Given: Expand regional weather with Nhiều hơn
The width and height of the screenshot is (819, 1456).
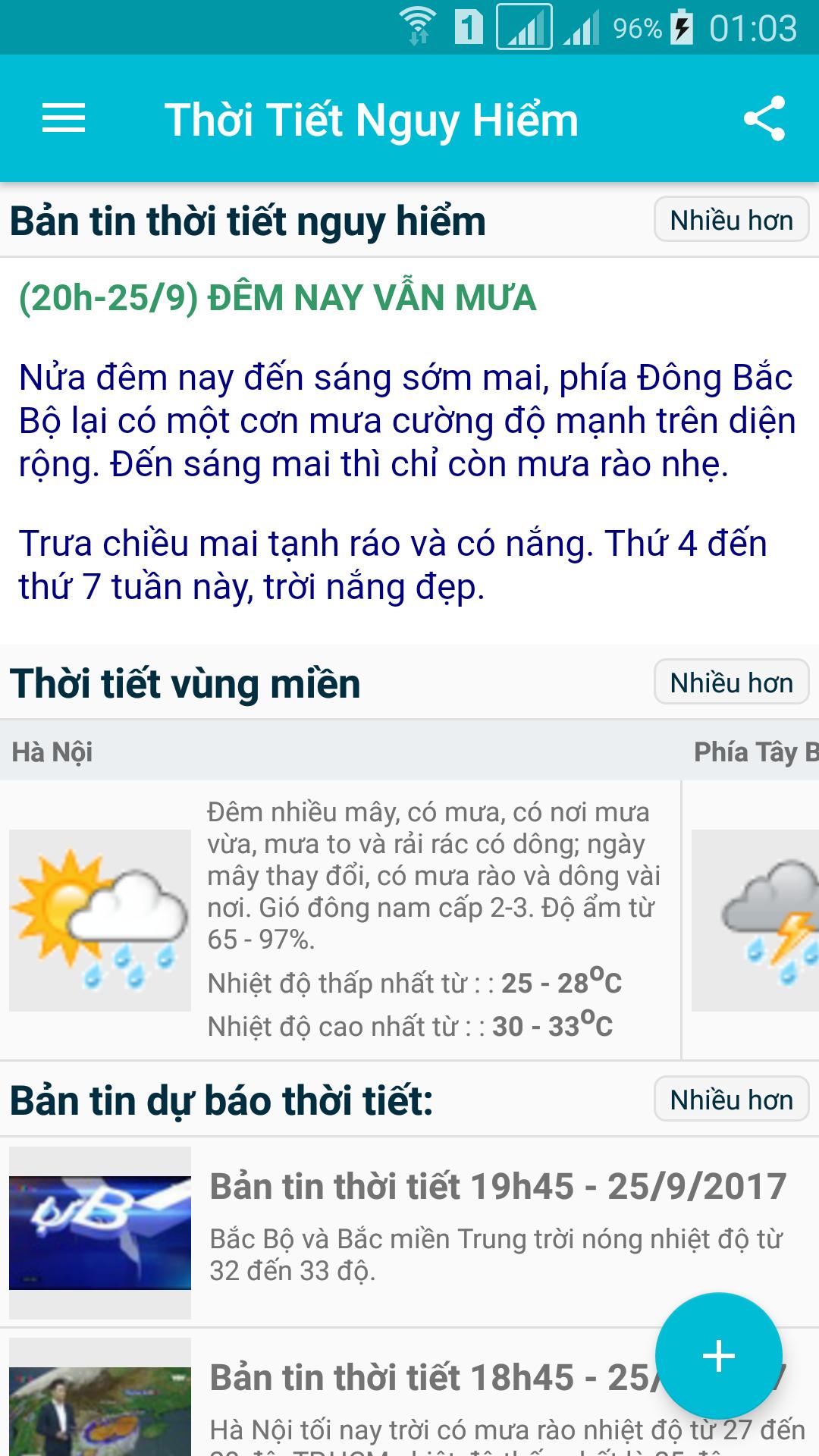Looking at the screenshot, I should [x=730, y=682].
